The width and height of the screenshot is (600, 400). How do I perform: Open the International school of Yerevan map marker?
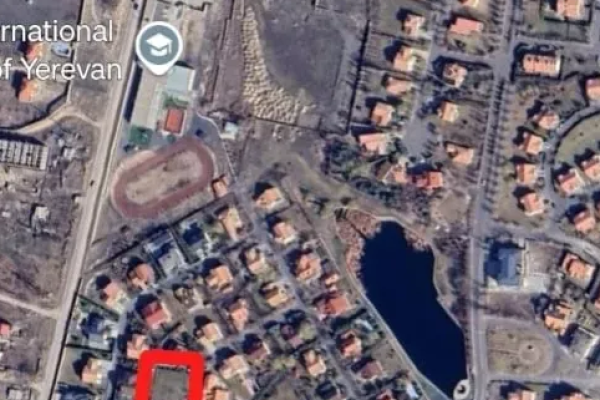tap(159, 46)
